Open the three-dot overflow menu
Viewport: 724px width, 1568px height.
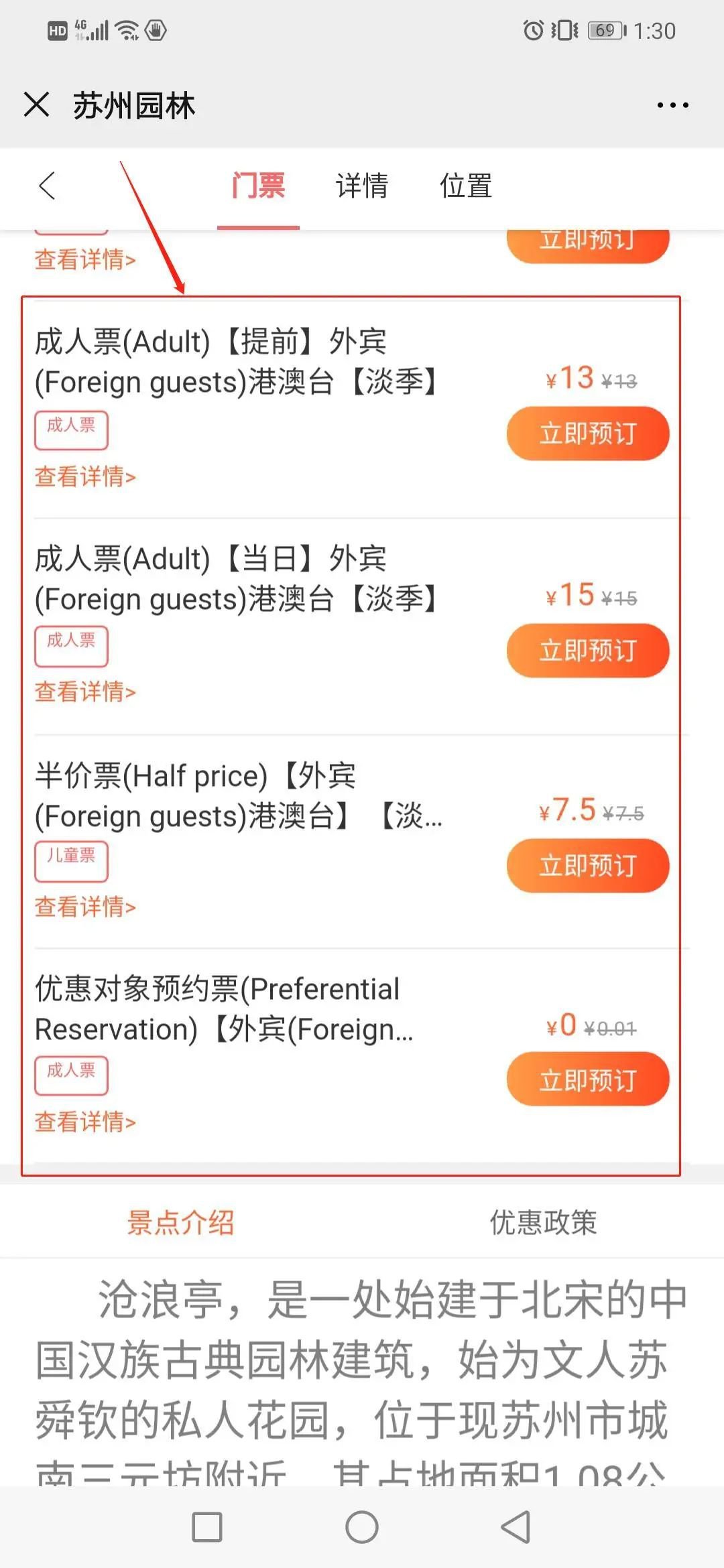(672, 105)
